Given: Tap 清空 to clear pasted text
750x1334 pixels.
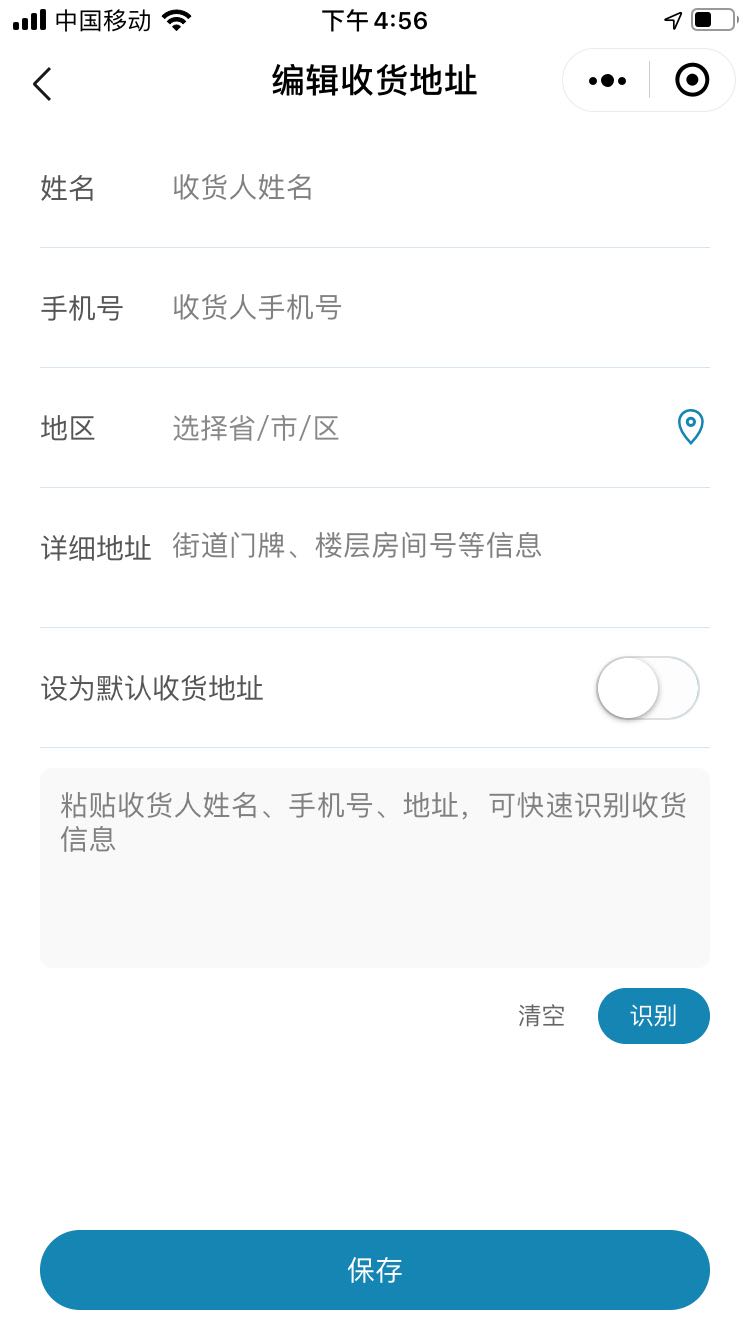Looking at the screenshot, I should tap(541, 1016).
